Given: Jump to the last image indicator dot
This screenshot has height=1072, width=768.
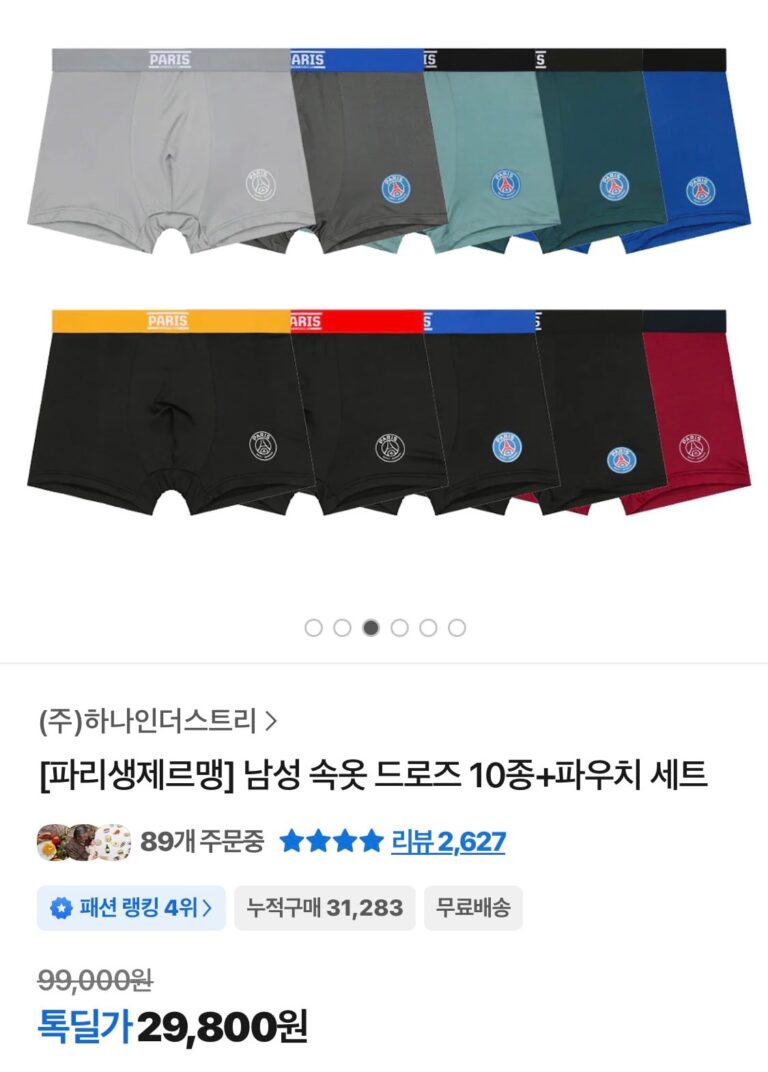Looking at the screenshot, I should click(x=457, y=628).
